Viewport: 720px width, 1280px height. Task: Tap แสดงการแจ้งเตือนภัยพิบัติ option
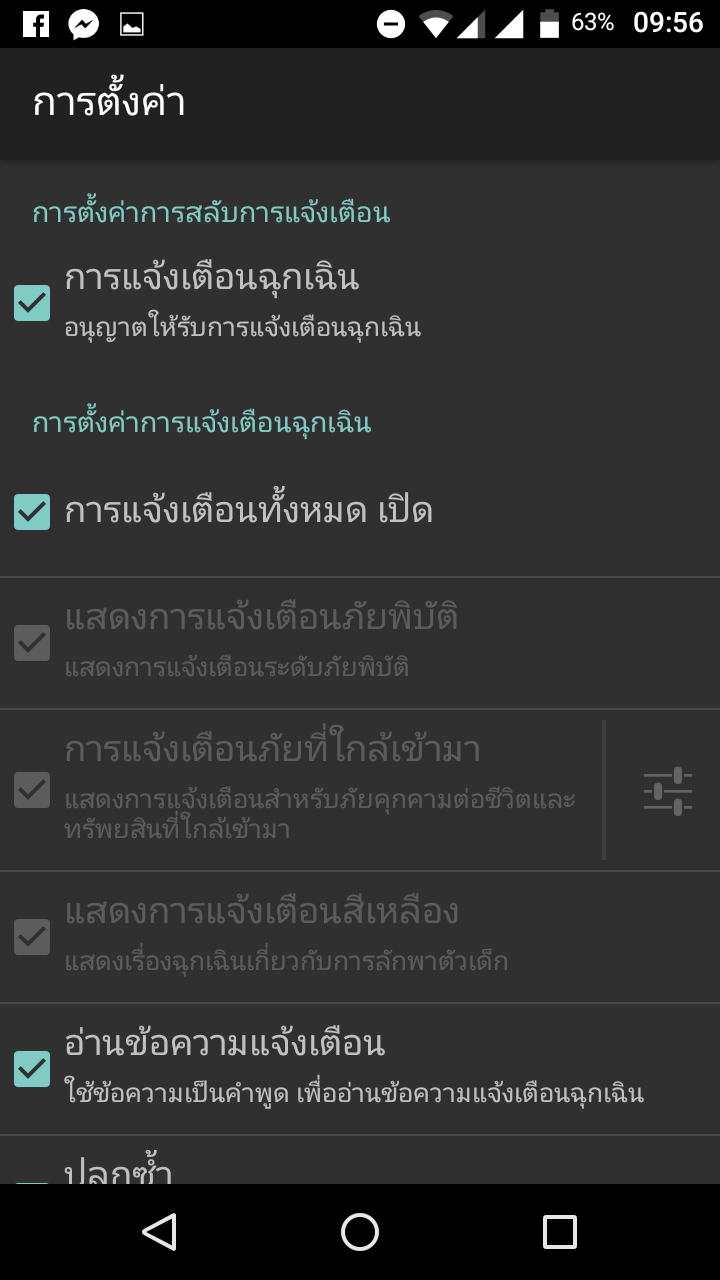click(x=260, y=640)
